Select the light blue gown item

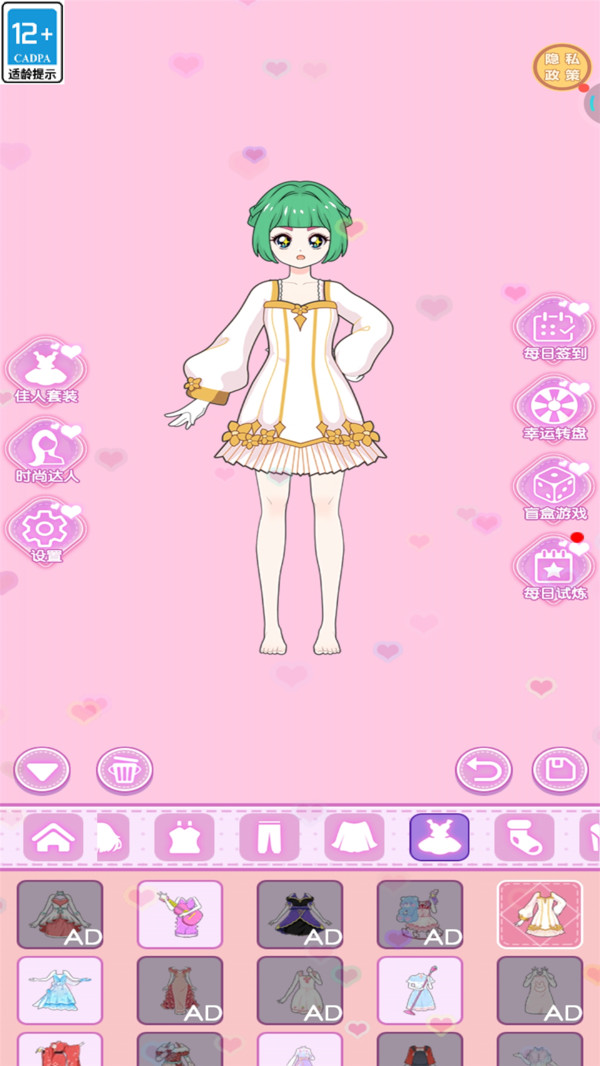pyautogui.click(x=60, y=990)
